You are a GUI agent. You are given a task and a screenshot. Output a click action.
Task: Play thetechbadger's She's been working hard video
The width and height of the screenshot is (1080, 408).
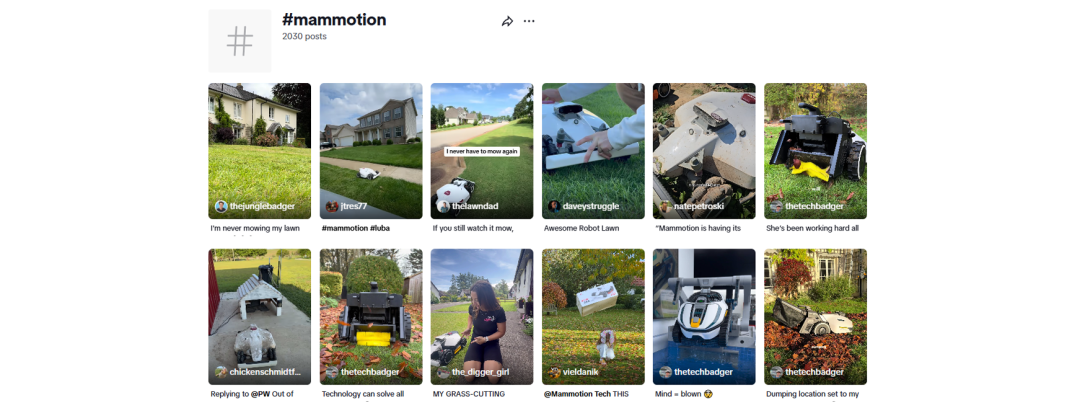pos(815,150)
